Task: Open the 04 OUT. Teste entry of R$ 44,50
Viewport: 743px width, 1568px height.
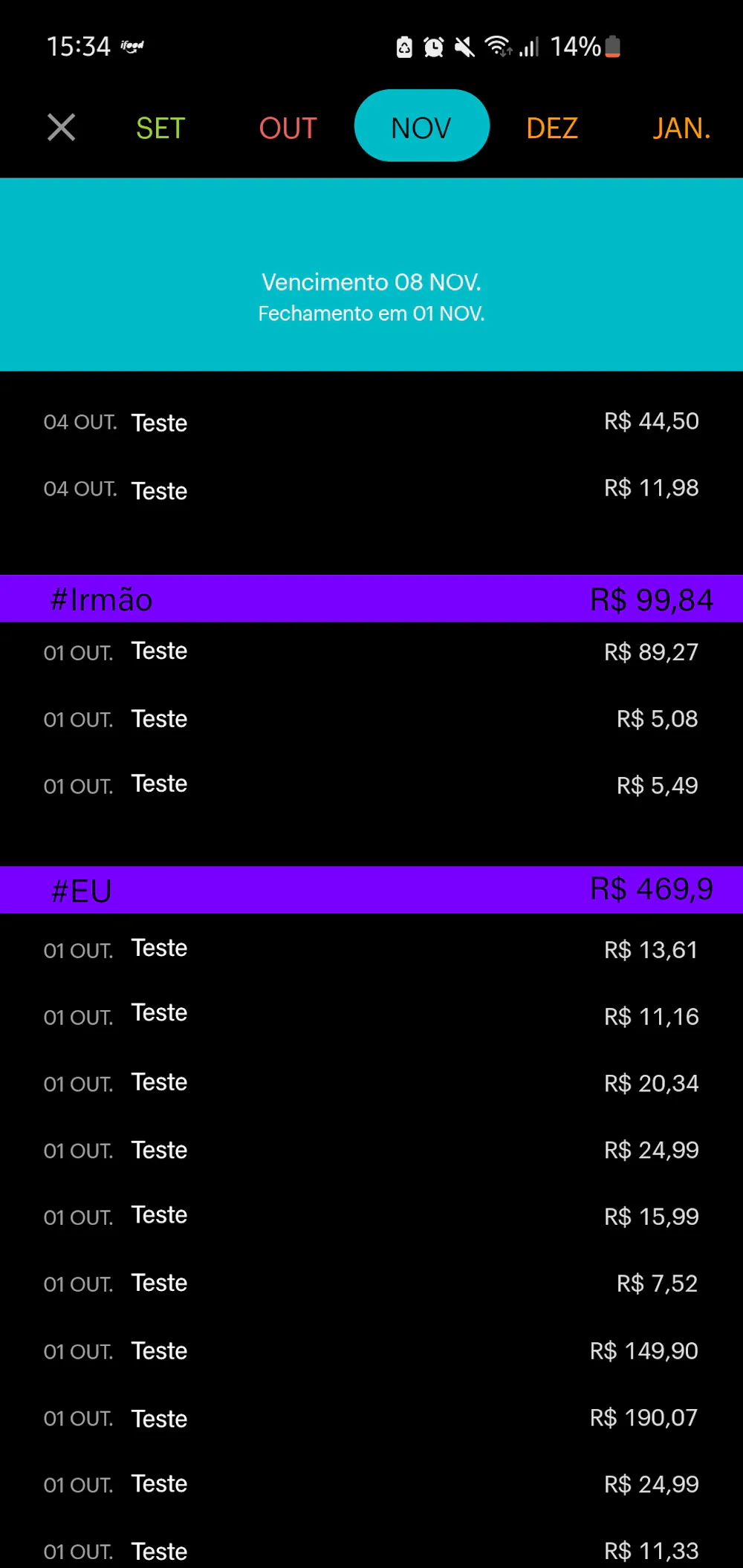Action: pos(371,422)
